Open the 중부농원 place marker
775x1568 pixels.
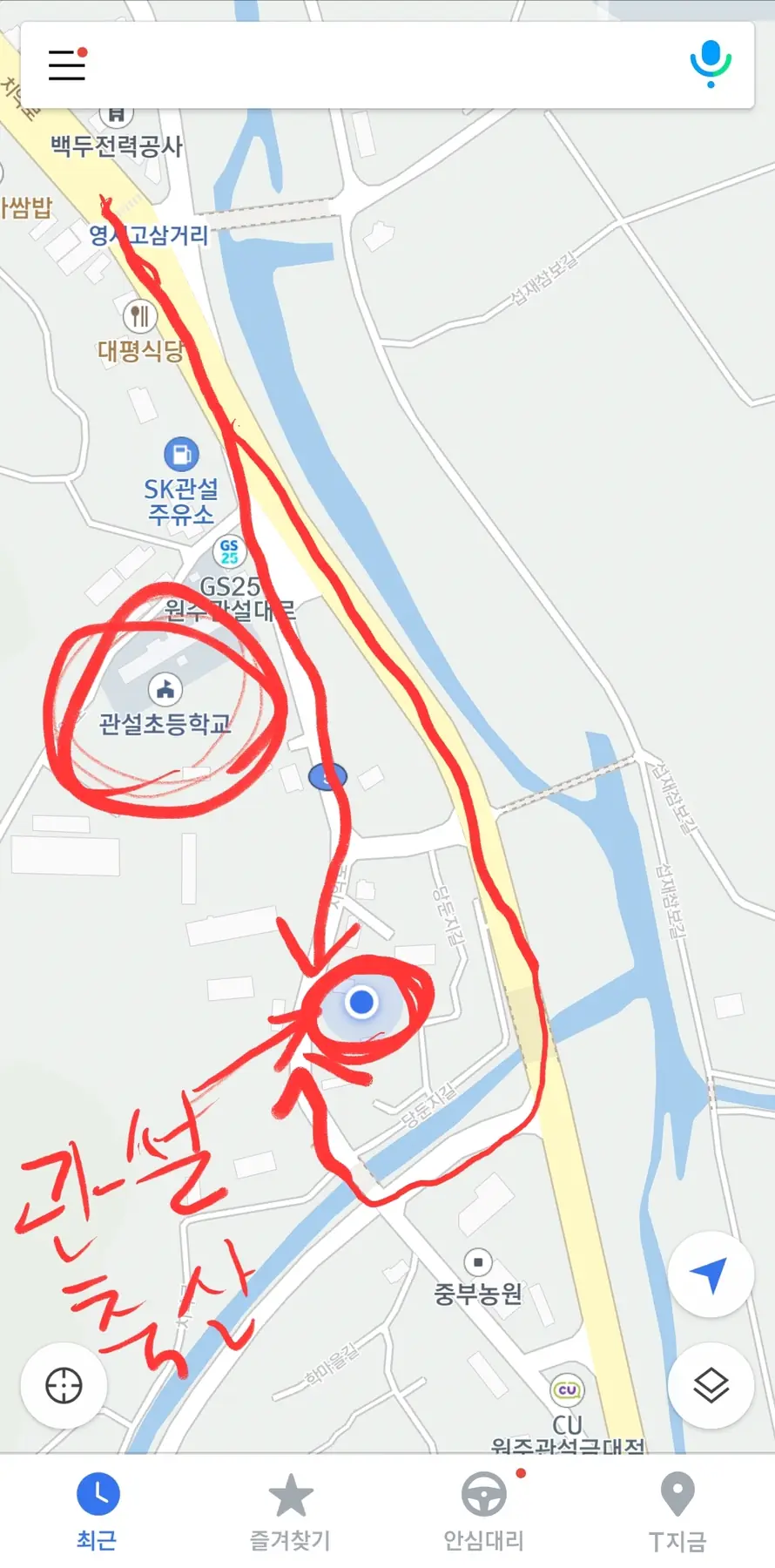coord(477,1262)
